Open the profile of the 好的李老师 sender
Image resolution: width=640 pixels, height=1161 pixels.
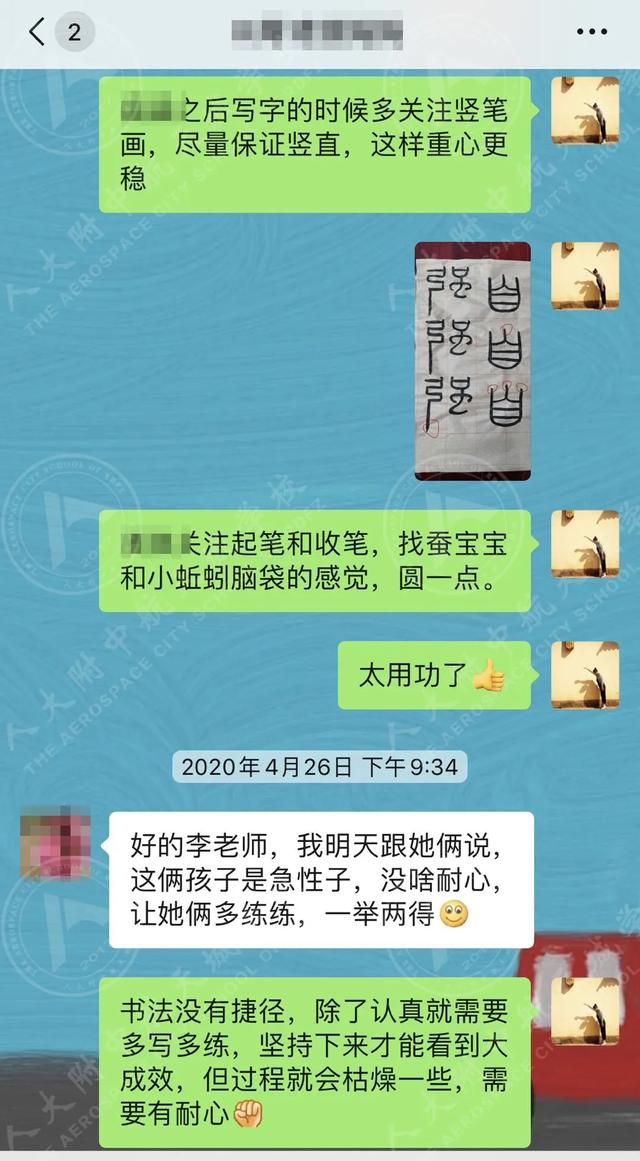(x=55, y=845)
